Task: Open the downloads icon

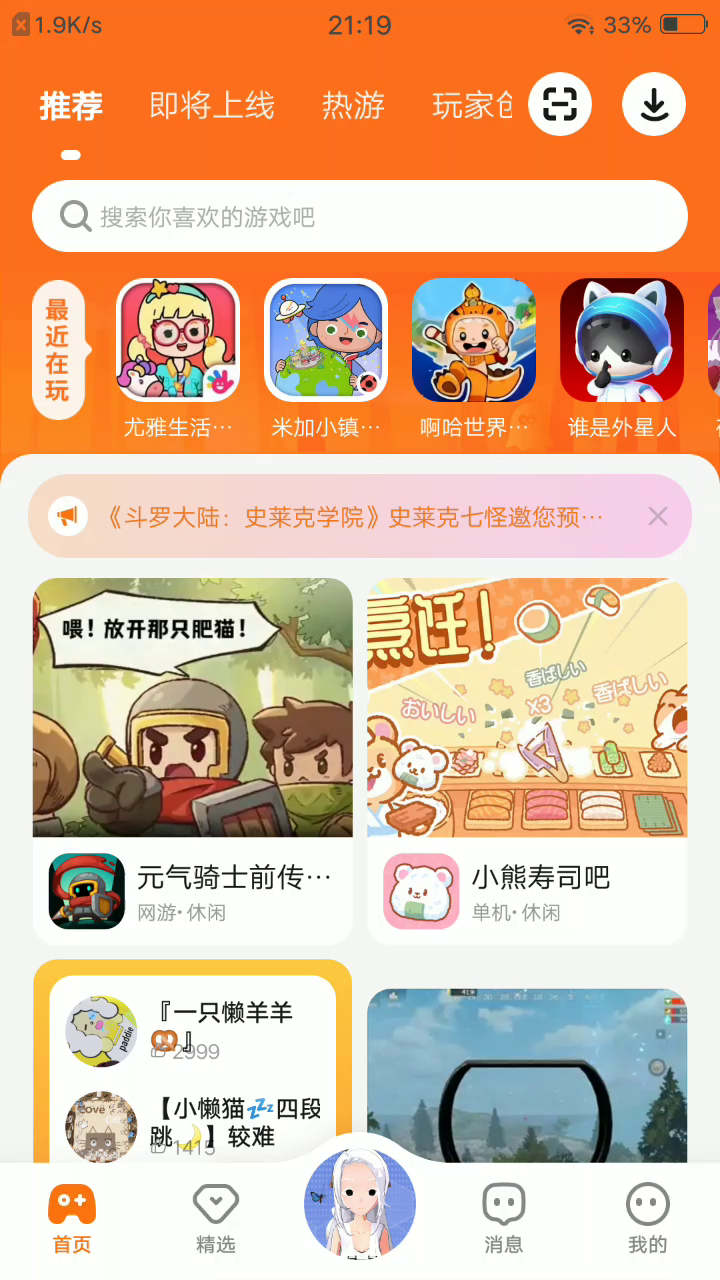Action: pos(654,104)
